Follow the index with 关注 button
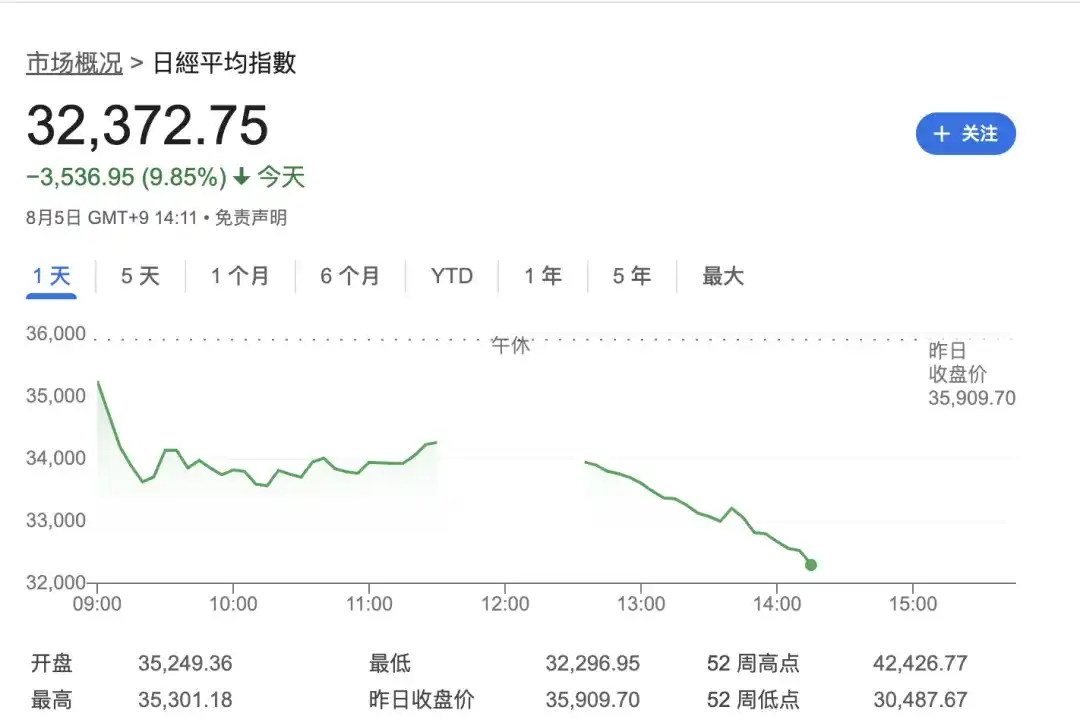The image size is (1080, 726). [965, 134]
